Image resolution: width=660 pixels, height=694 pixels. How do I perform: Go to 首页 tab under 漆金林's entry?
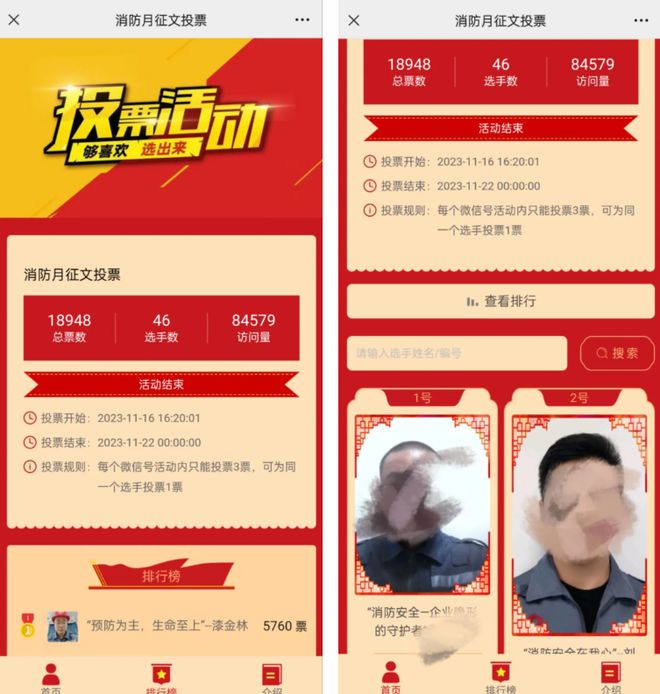[x=50, y=678]
